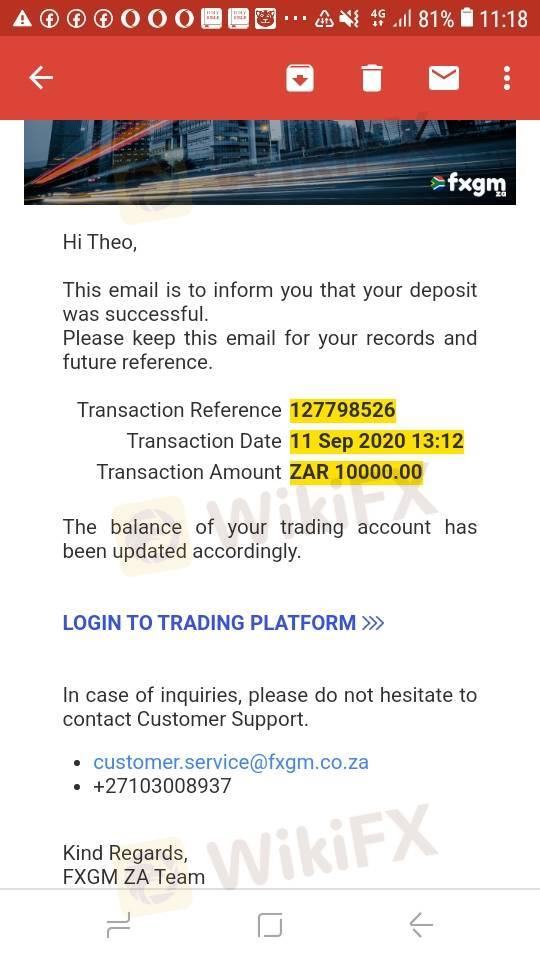
Task: Email customer.service@fxgm.co.za
Action: (x=231, y=762)
